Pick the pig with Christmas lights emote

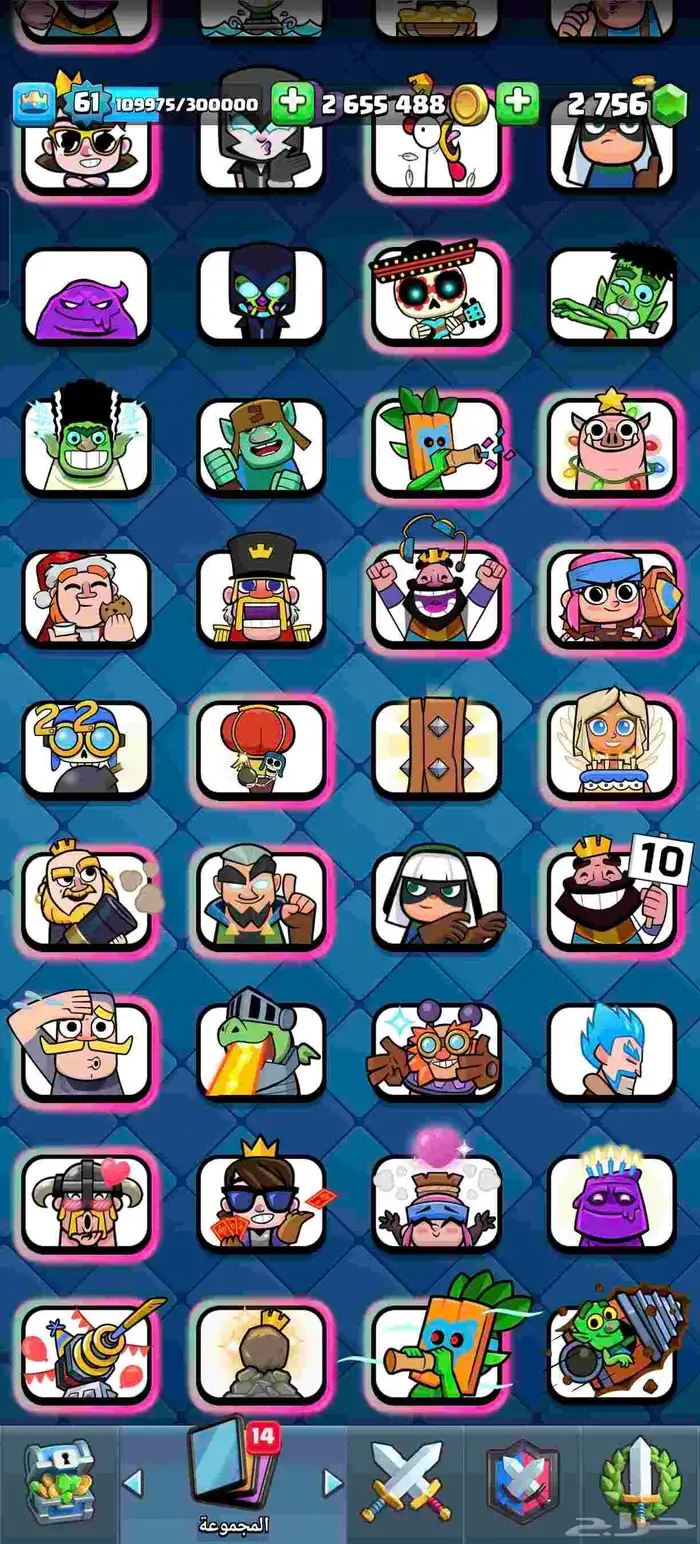click(612, 445)
